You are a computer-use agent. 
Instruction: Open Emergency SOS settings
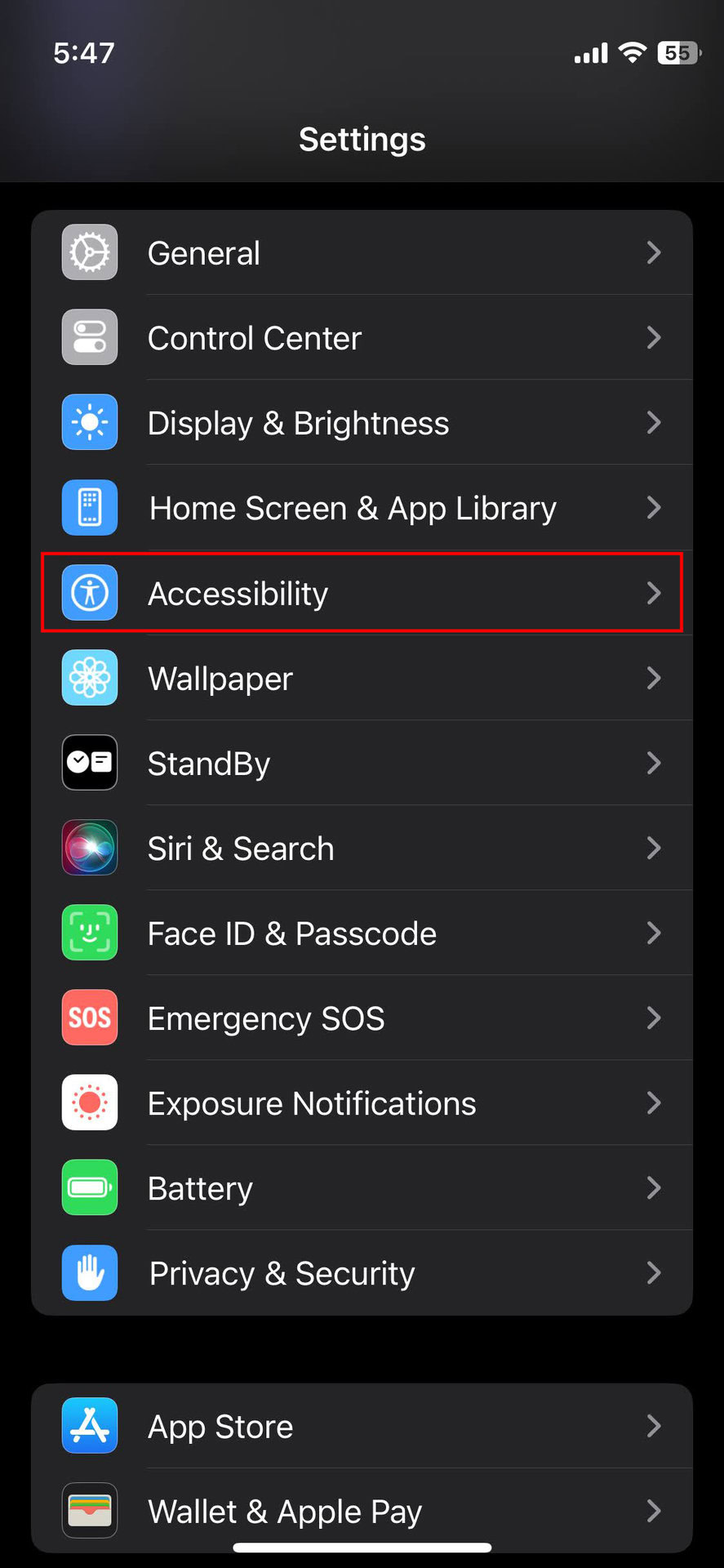(362, 1018)
